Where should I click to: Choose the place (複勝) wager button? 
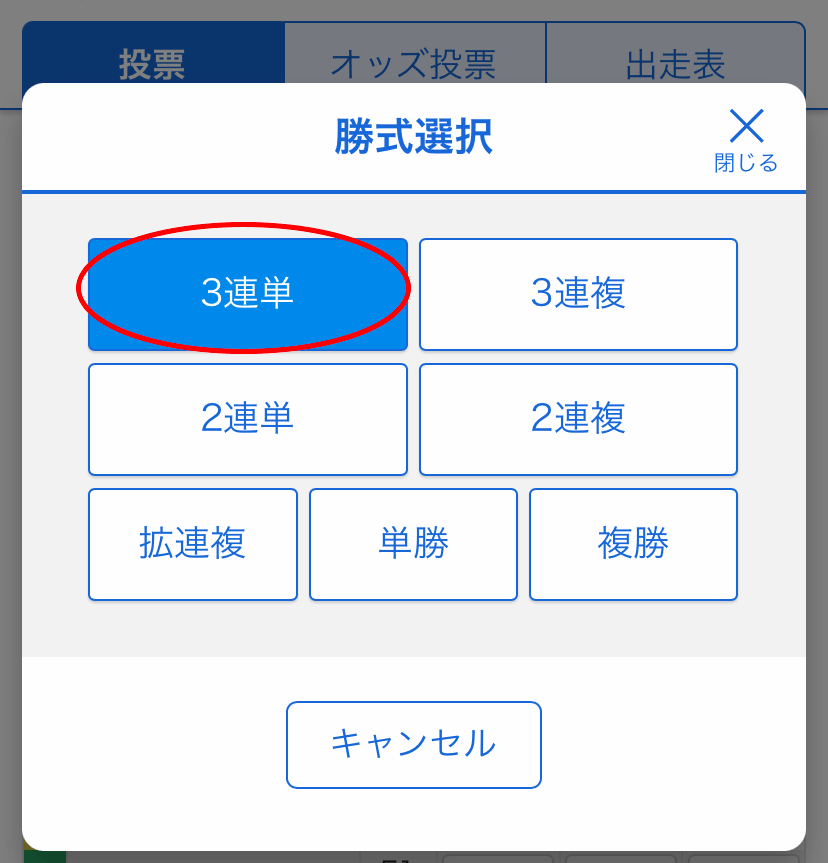click(633, 544)
